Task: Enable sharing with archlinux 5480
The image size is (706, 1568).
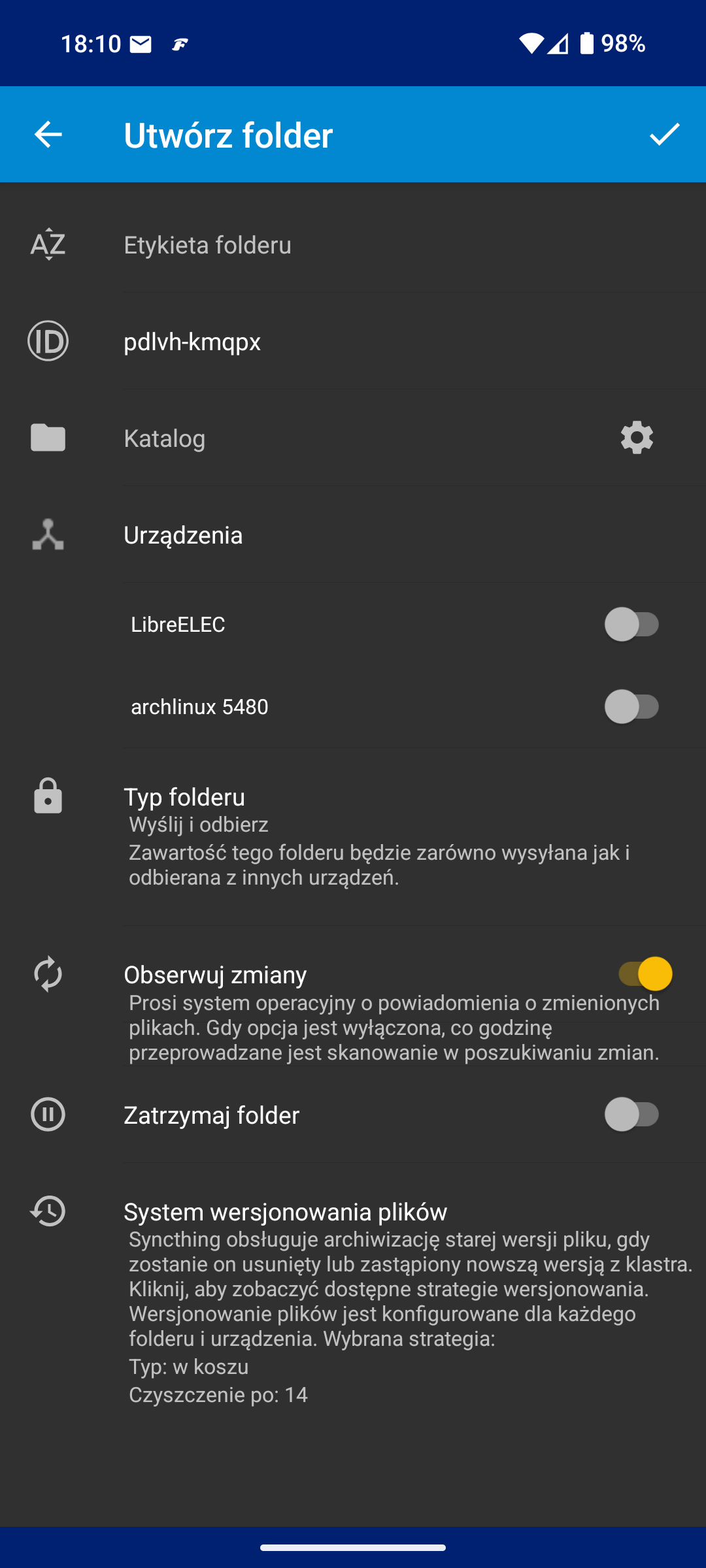Action: 631,707
